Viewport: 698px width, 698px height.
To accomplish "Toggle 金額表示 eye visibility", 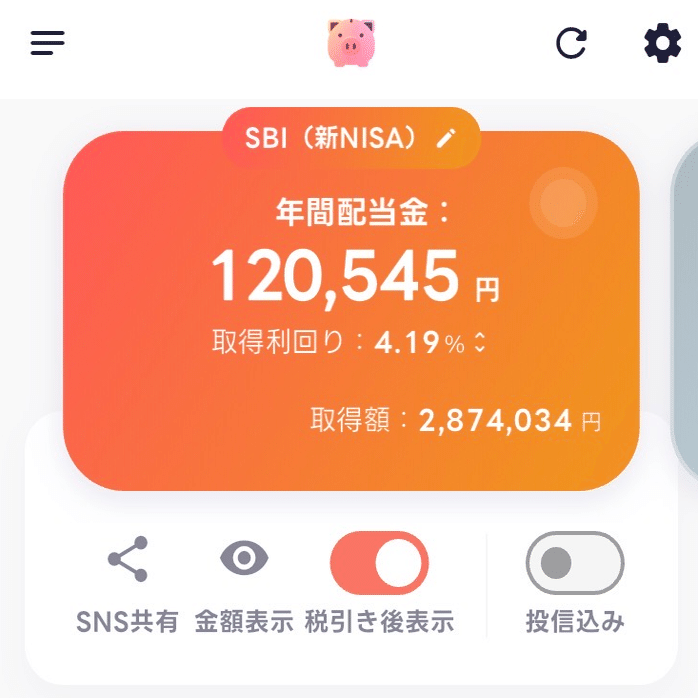I will [245, 558].
